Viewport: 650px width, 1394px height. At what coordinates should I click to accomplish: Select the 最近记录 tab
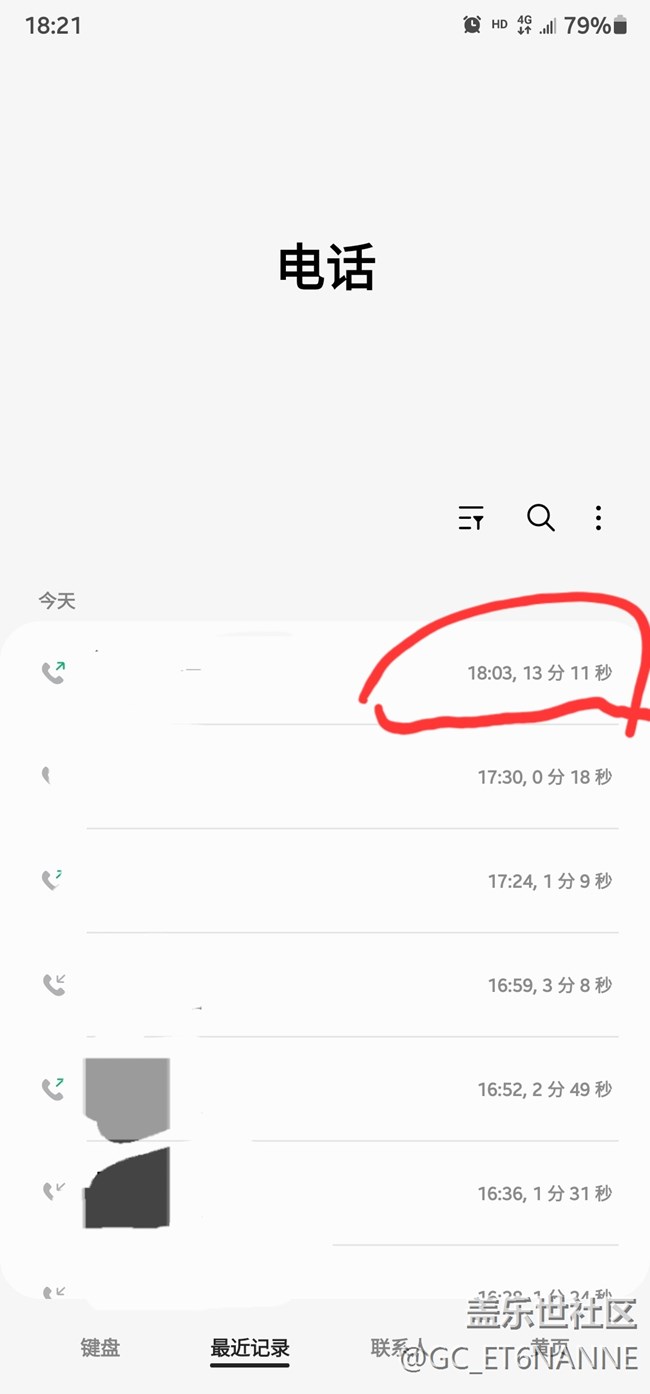pos(250,1347)
